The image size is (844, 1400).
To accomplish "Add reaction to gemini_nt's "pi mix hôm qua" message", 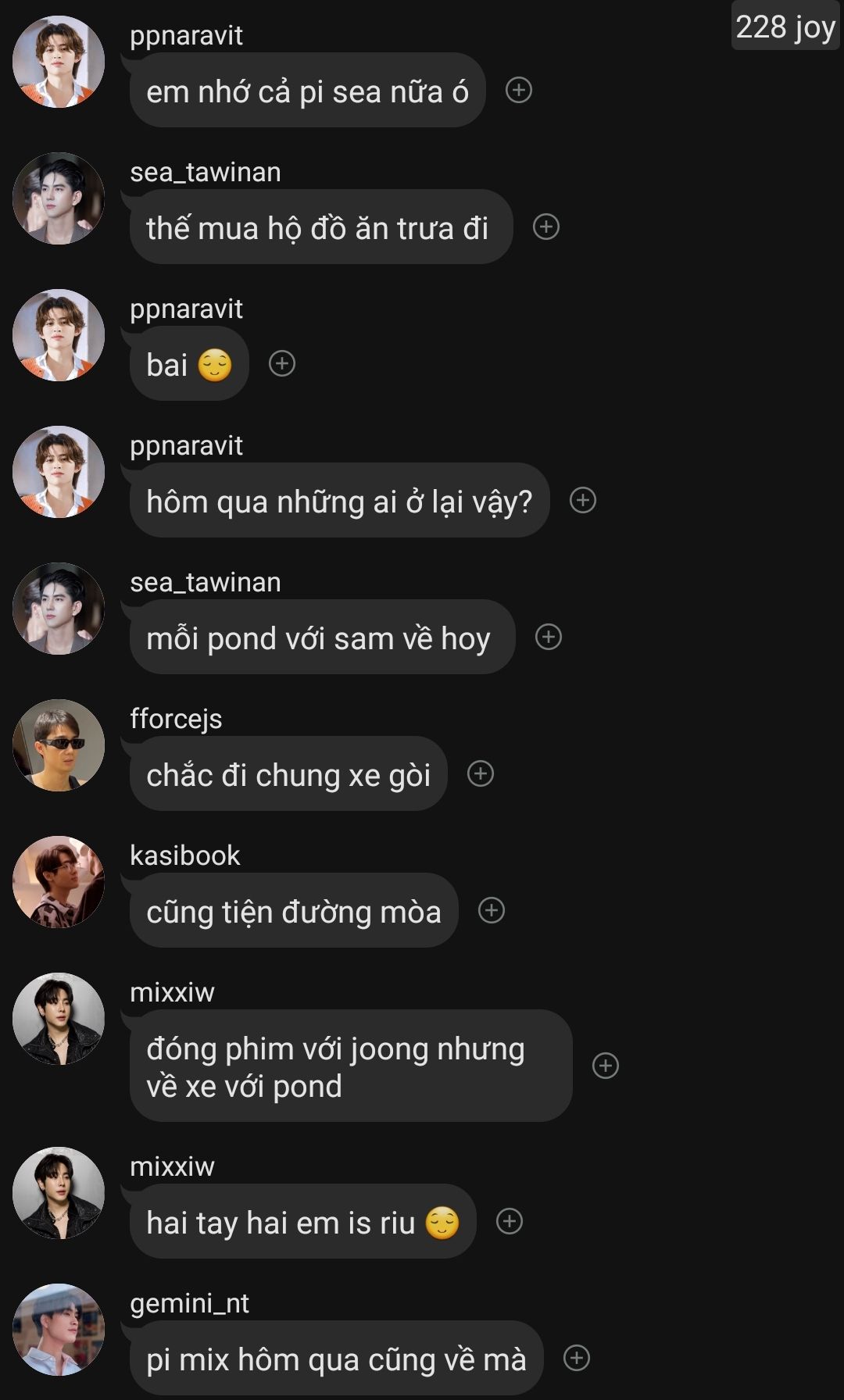I will pyautogui.click(x=577, y=1358).
